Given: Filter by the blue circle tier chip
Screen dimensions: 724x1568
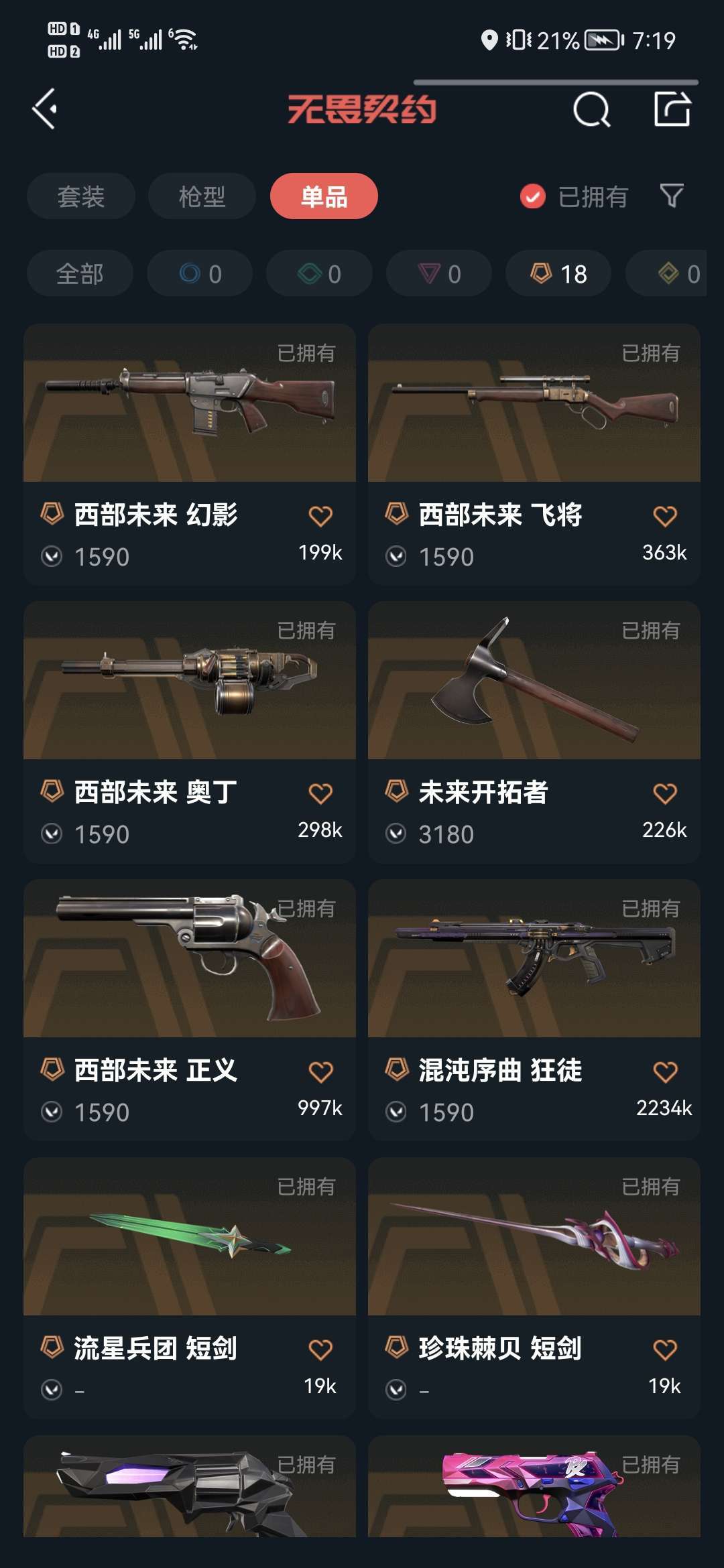Looking at the screenshot, I should click(200, 273).
